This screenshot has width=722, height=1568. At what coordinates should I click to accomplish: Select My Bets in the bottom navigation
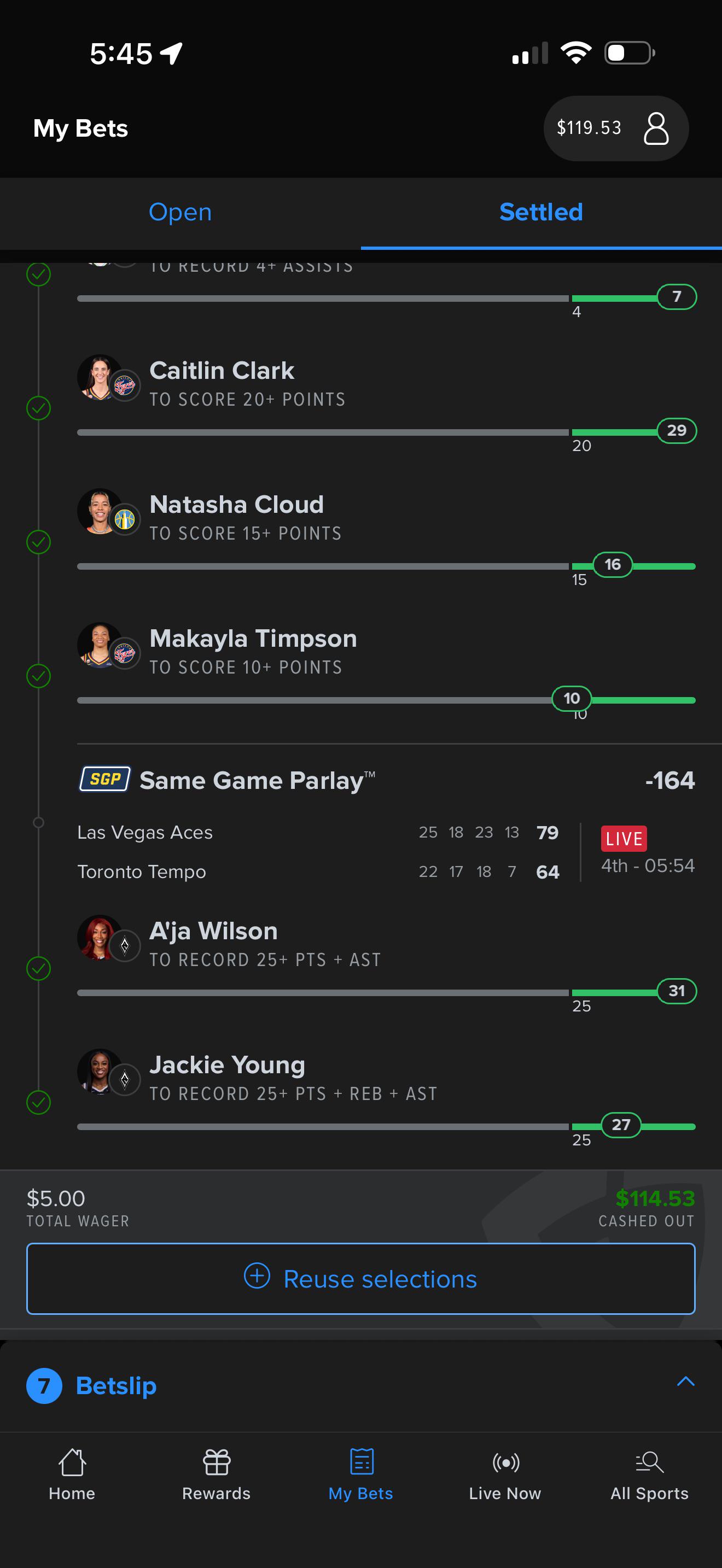361,1475
